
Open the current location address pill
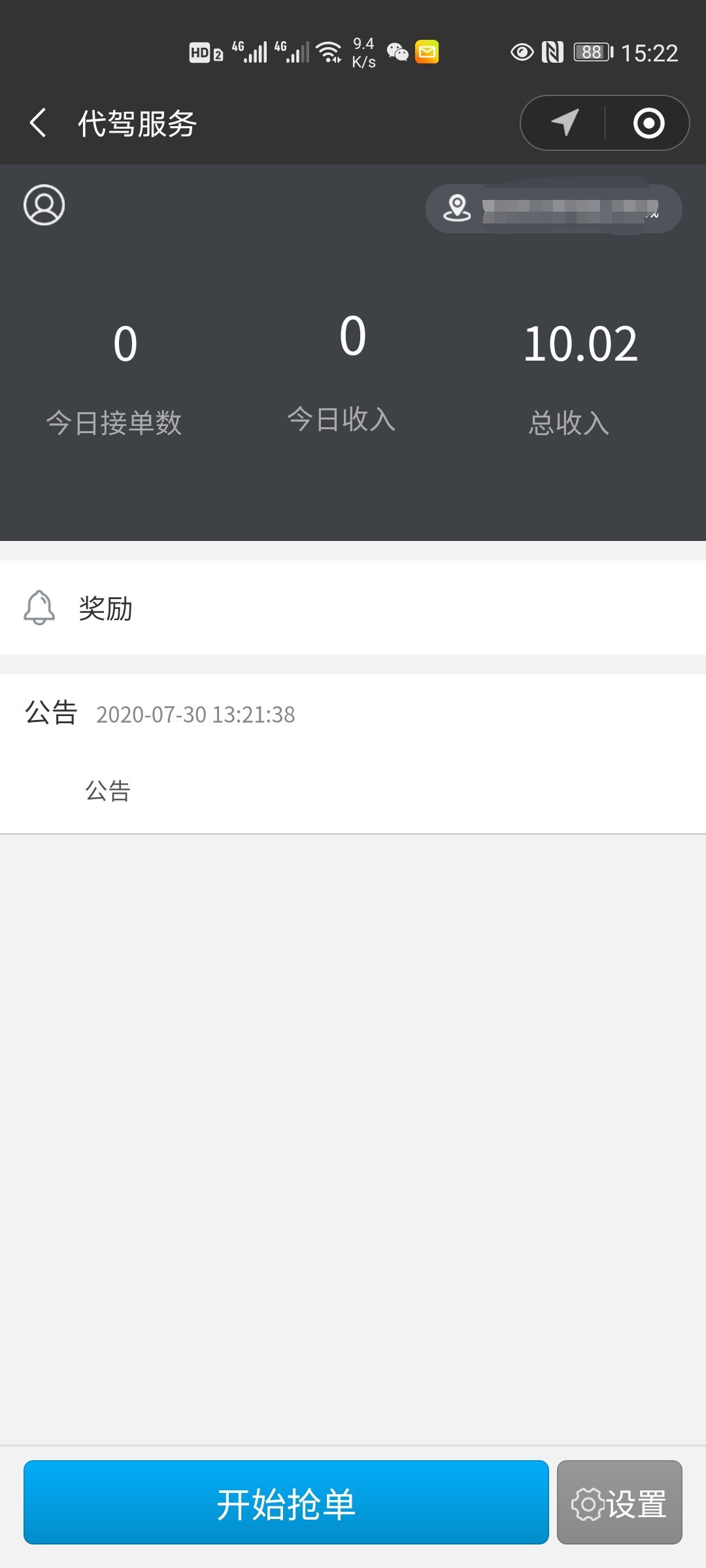[554, 208]
